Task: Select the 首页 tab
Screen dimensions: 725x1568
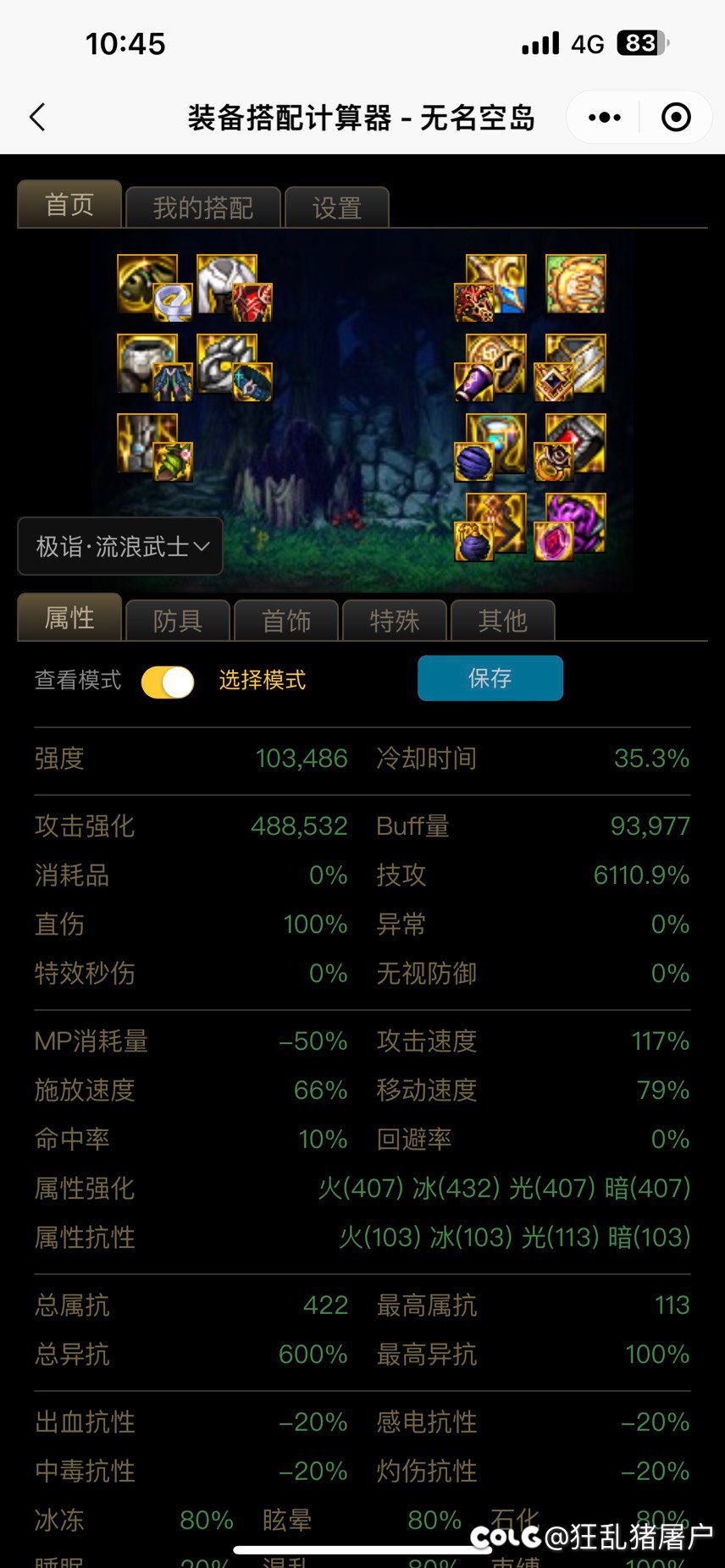Action: coord(69,205)
